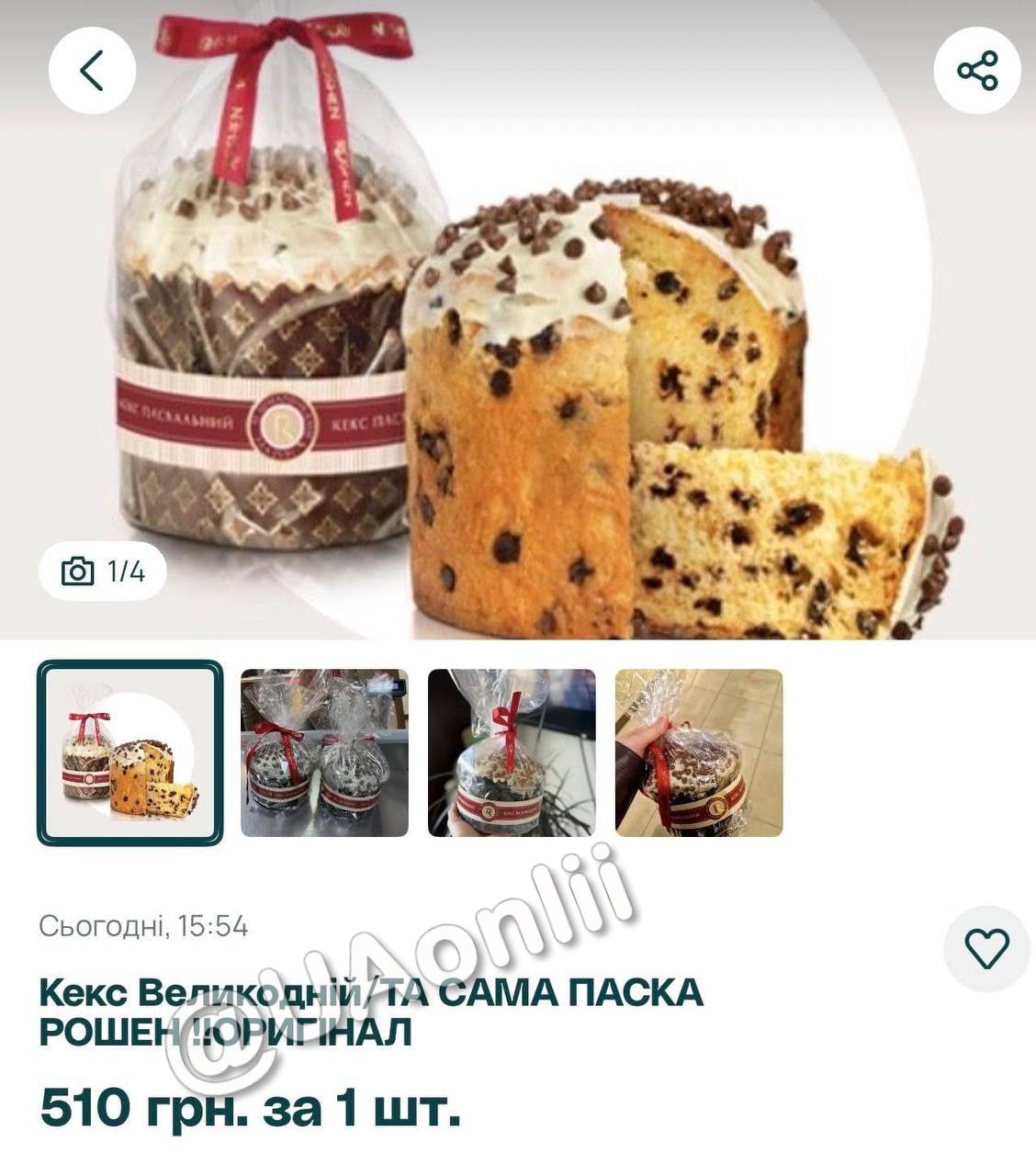View second thumbnail showing two wrapped cakes
The image size is (1036, 1176).
coord(324,752)
